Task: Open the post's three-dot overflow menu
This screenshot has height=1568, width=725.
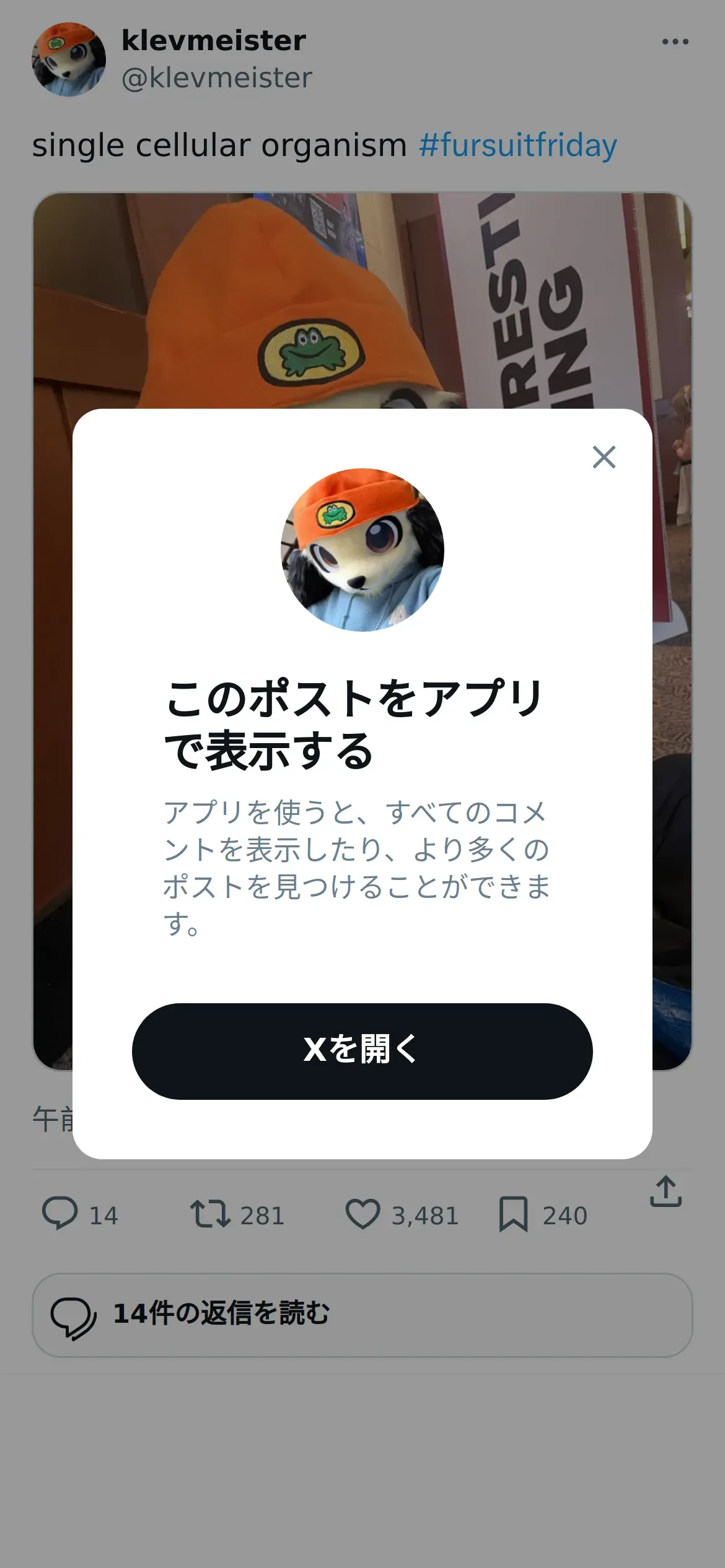Action: (x=675, y=42)
